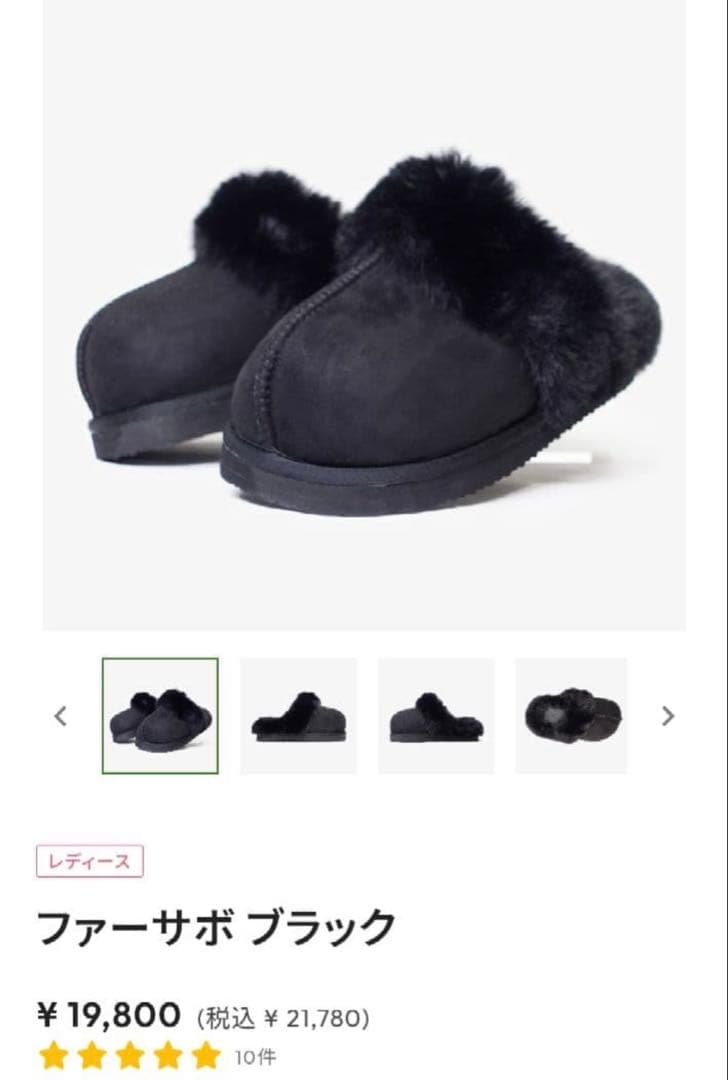Select the fourth thumbnail showing top view
Screen dimensions: 728x1080
[x=572, y=716]
